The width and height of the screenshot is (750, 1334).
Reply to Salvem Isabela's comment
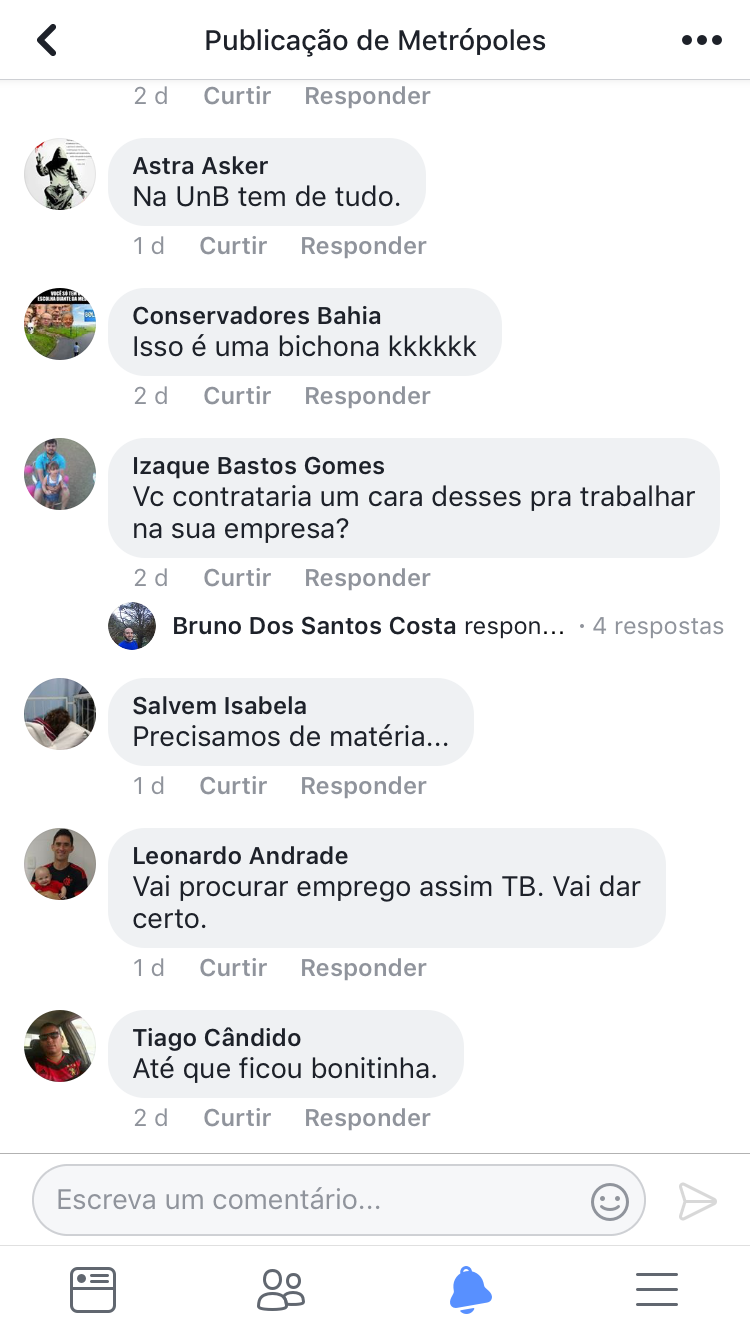(363, 786)
